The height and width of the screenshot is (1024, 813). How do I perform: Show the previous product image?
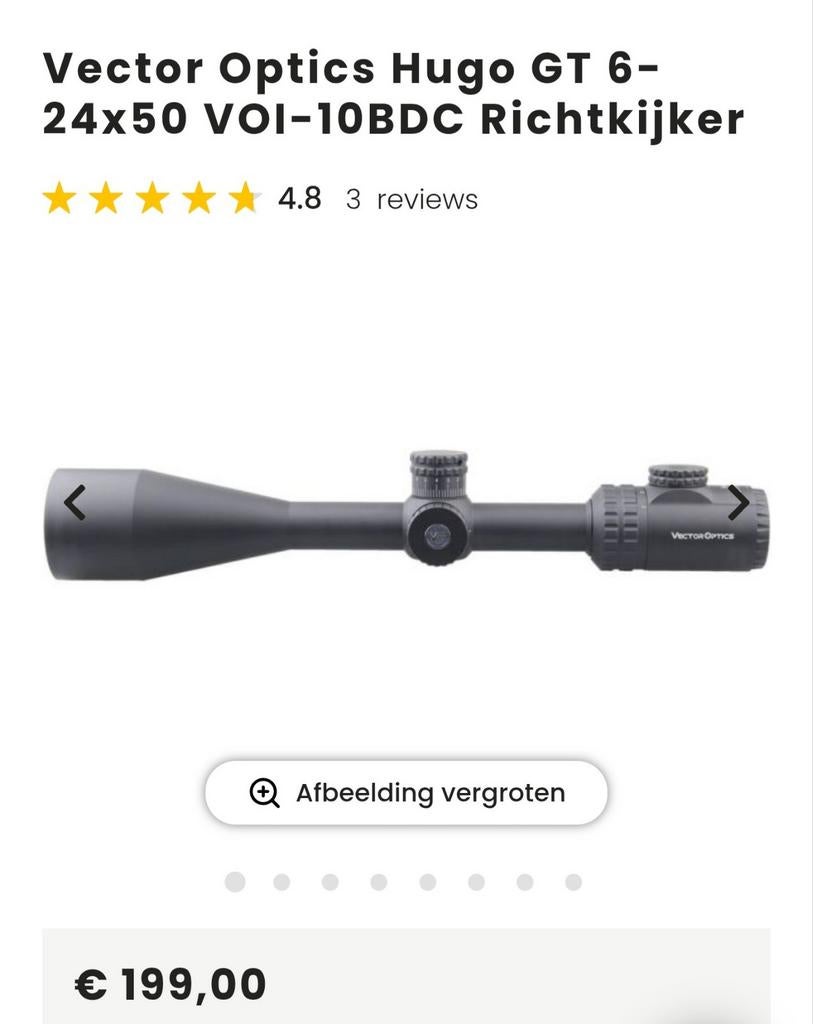[x=74, y=502]
